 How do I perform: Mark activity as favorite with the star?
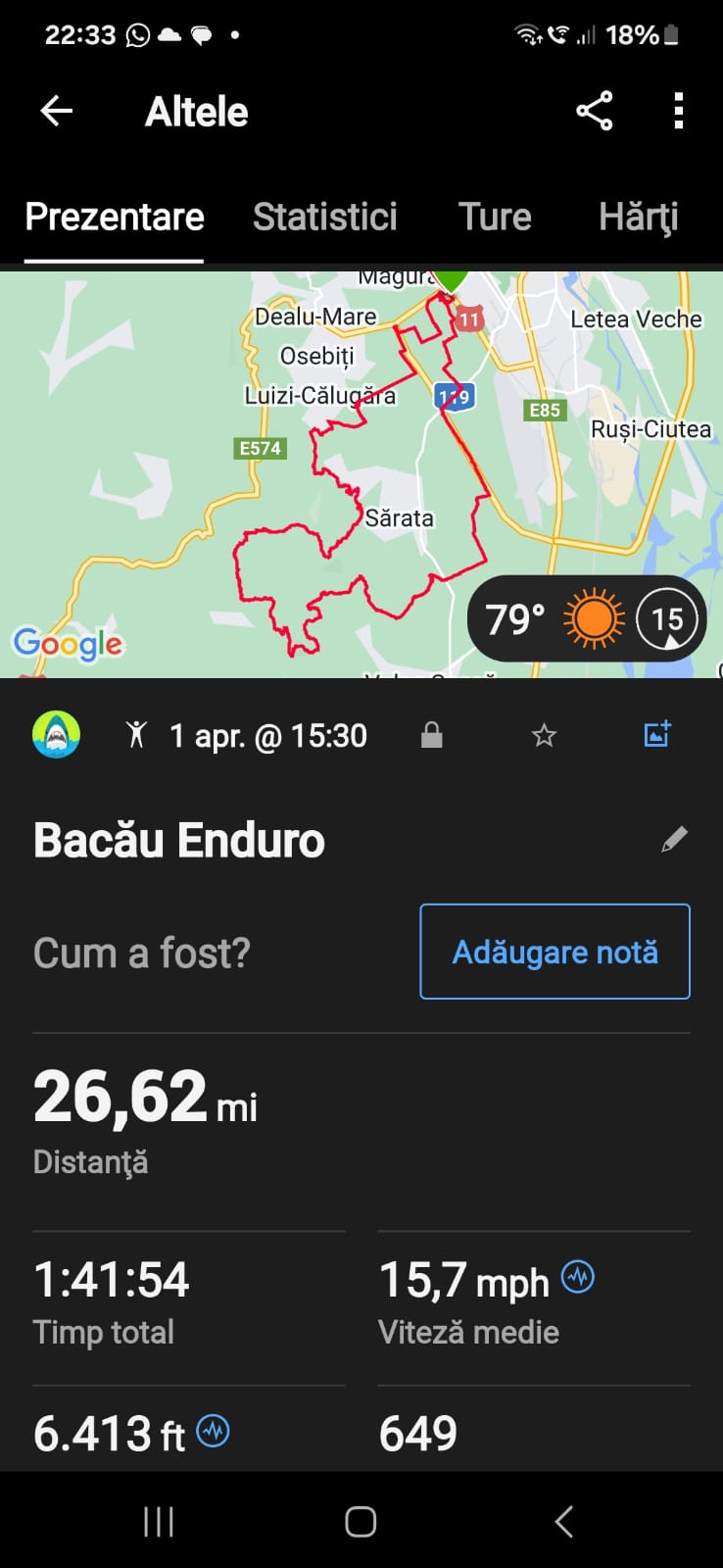(544, 735)
